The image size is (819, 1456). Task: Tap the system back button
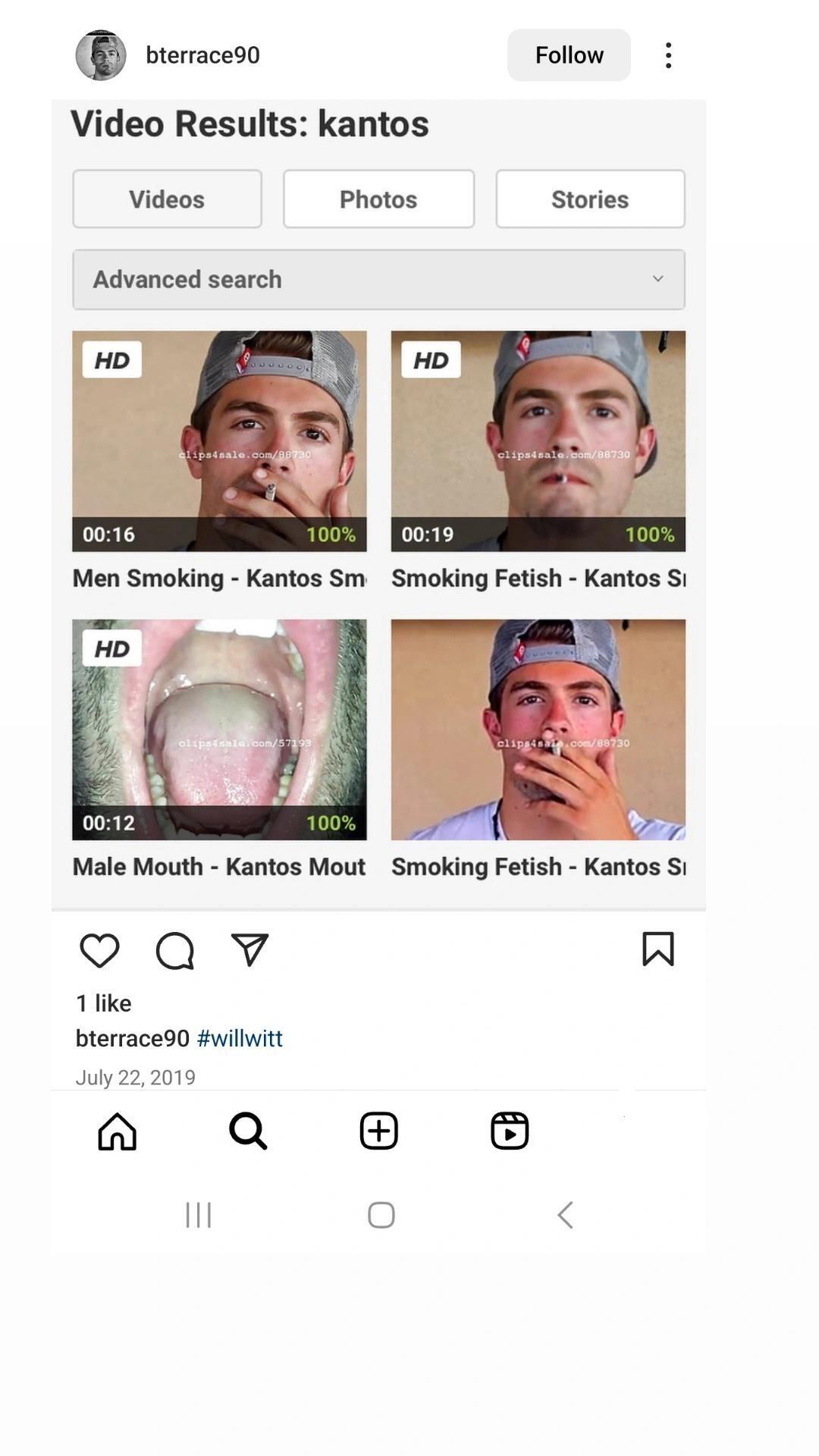pyautogui.click(x=565, y=1215)
